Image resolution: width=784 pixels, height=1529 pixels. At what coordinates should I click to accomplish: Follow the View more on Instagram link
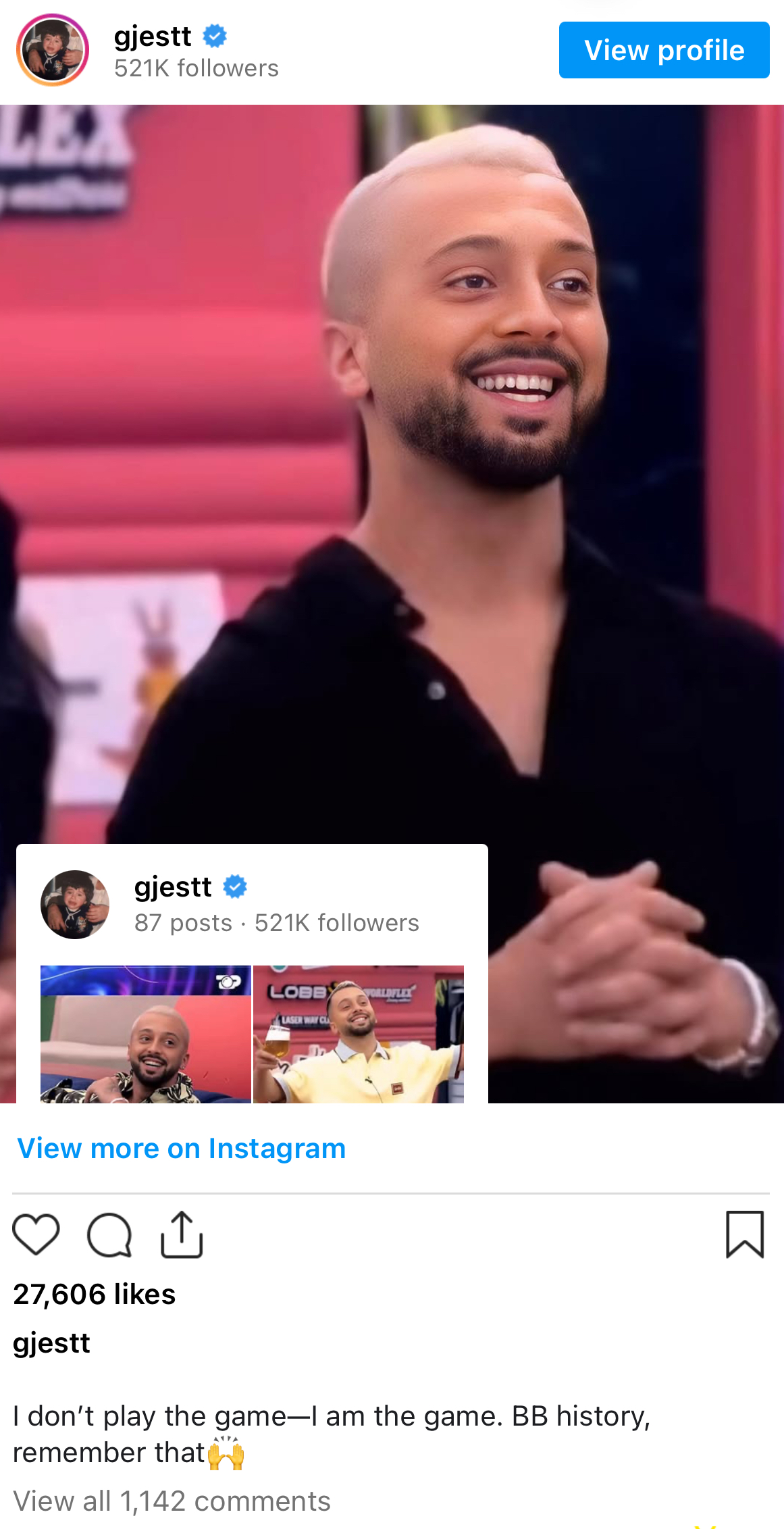coord(181,1148)
